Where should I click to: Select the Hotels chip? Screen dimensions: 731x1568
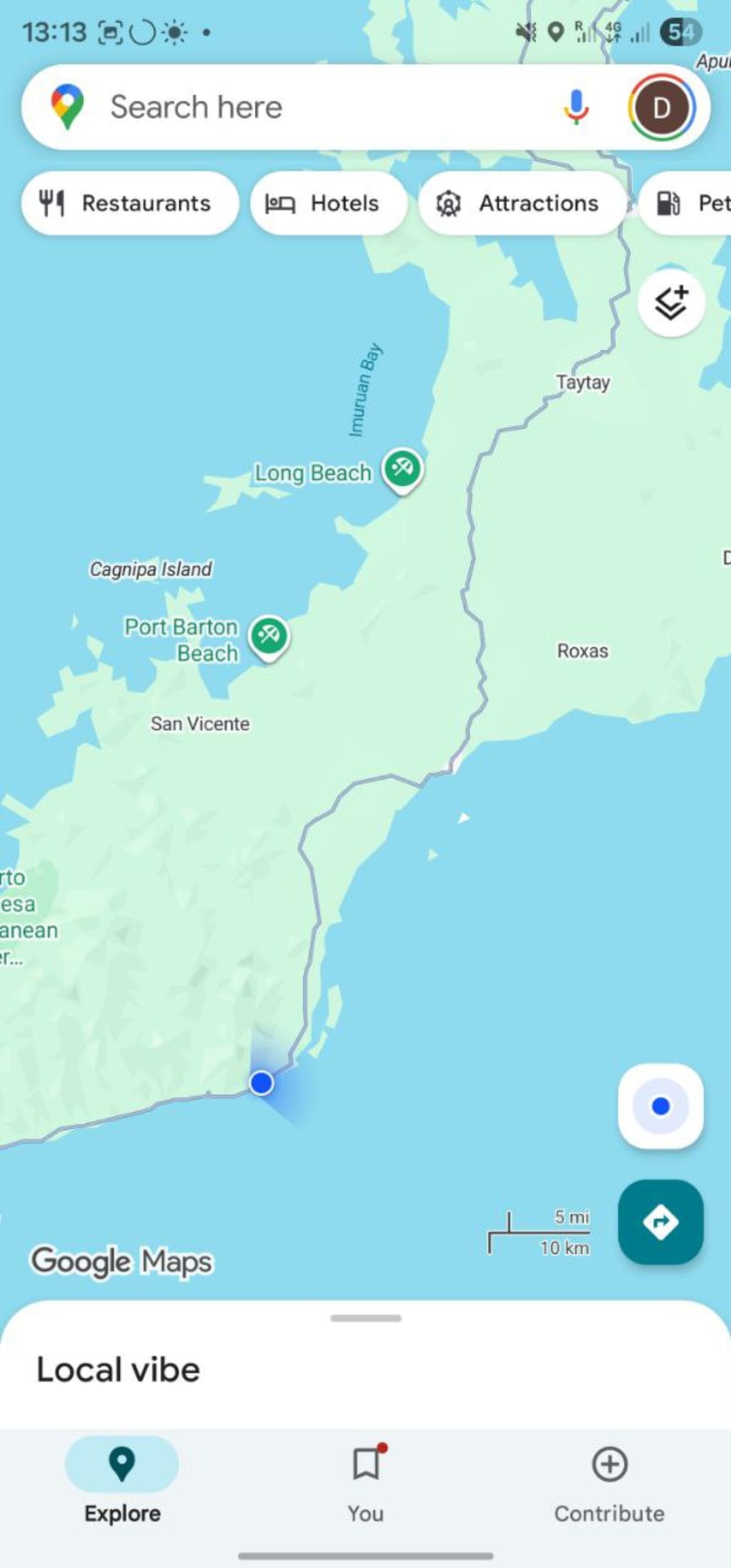[x=328, y=203]
